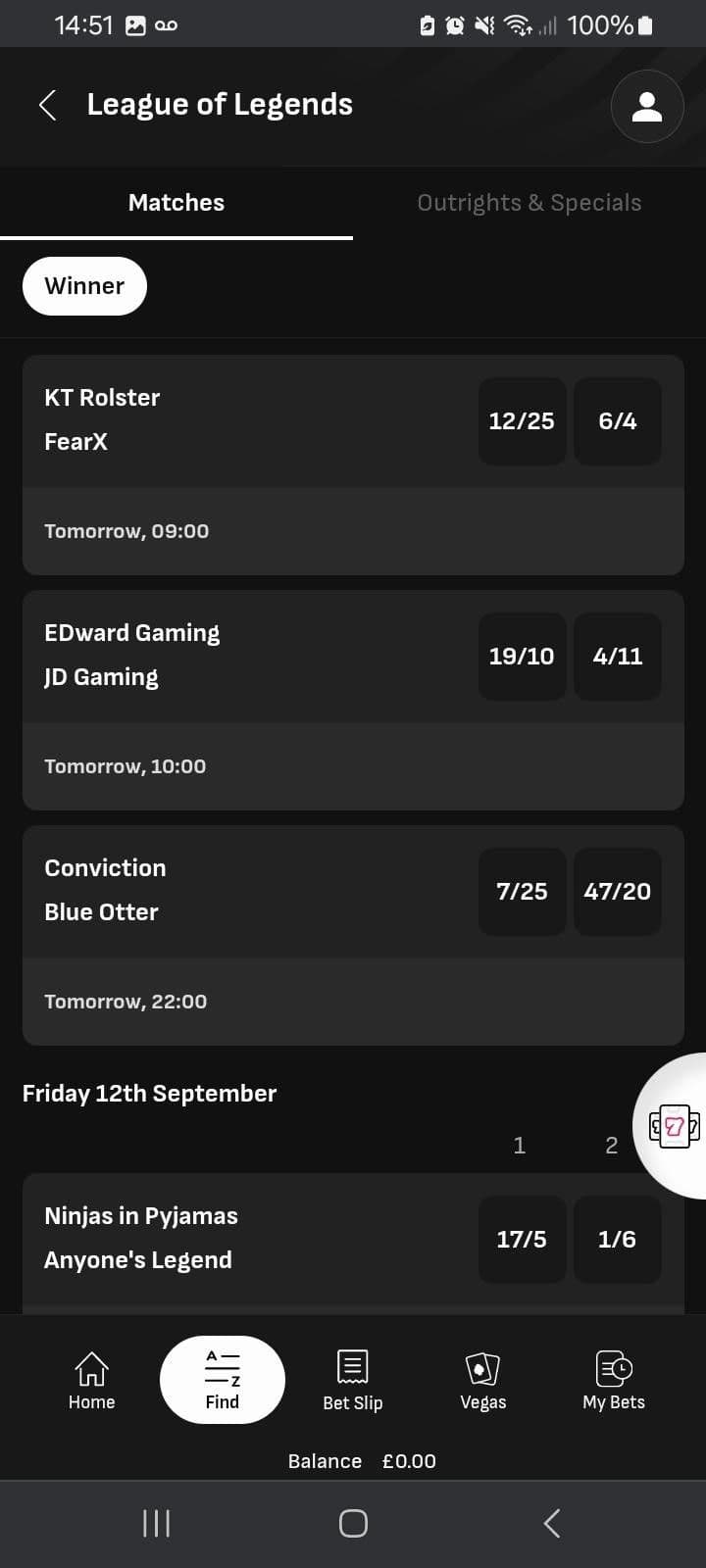Select the Find icon in bottom nav
The image size is (706, 1568).
(222, 1379)
